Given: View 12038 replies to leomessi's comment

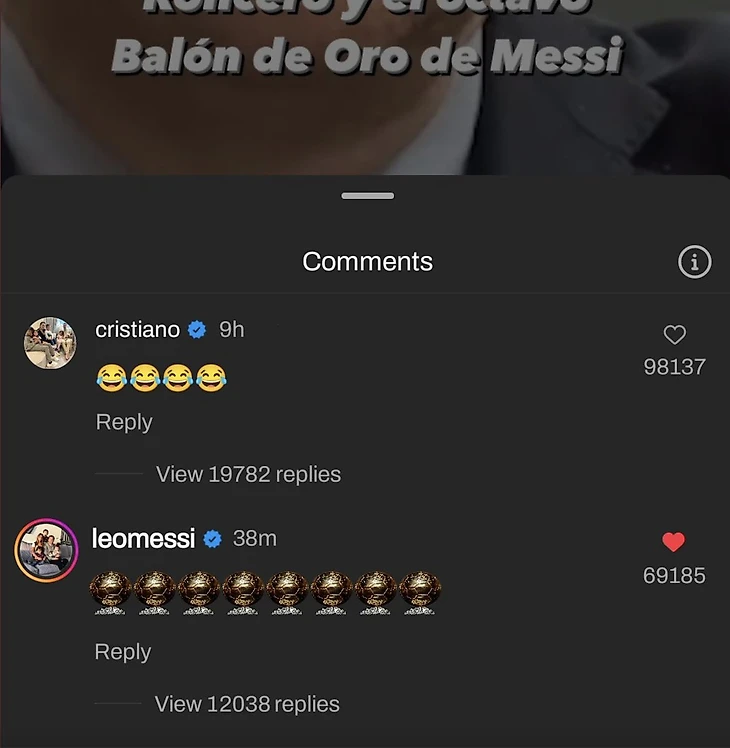Looking at the screenshot, I should [x=247, y=704].
